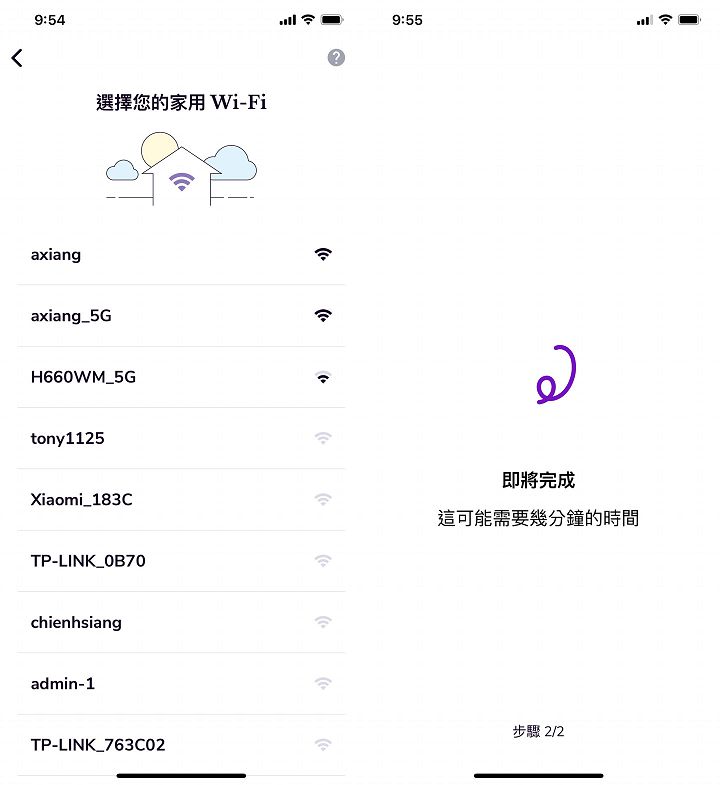Tap the home indicator bar on the left screen

point(181,775)
